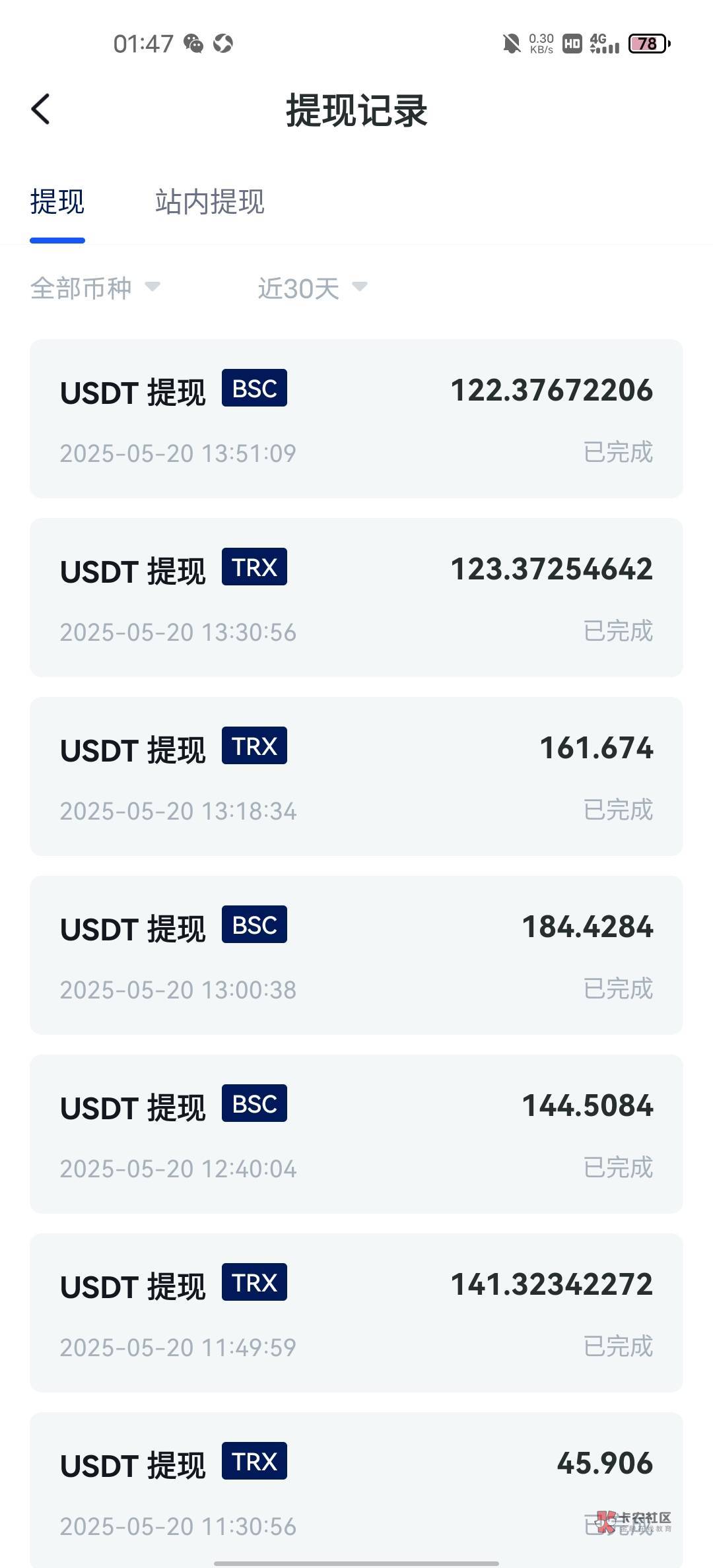
Task: Open the 144.5084 USDT withdrawal record
Action: click(356, 1134)
